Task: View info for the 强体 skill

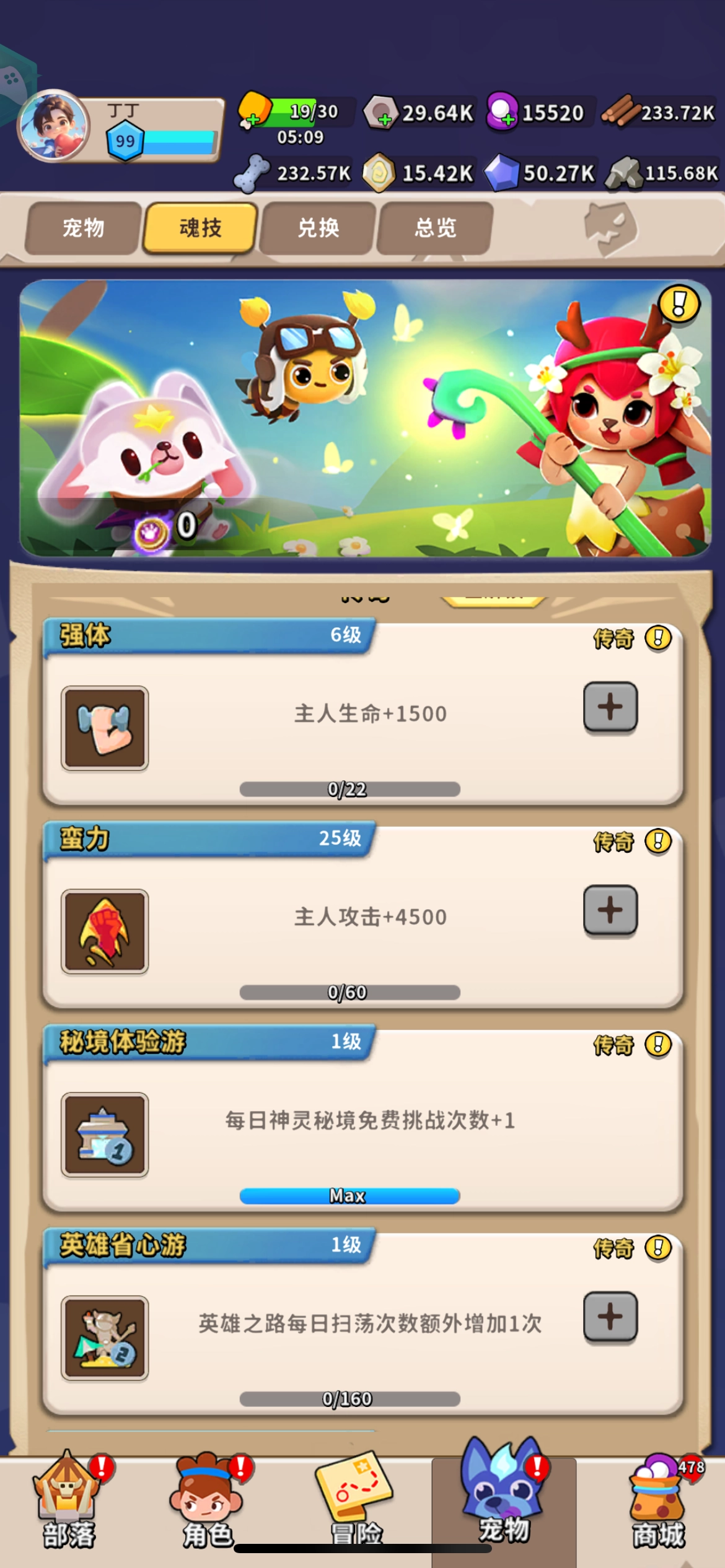Action: [658, 638]
